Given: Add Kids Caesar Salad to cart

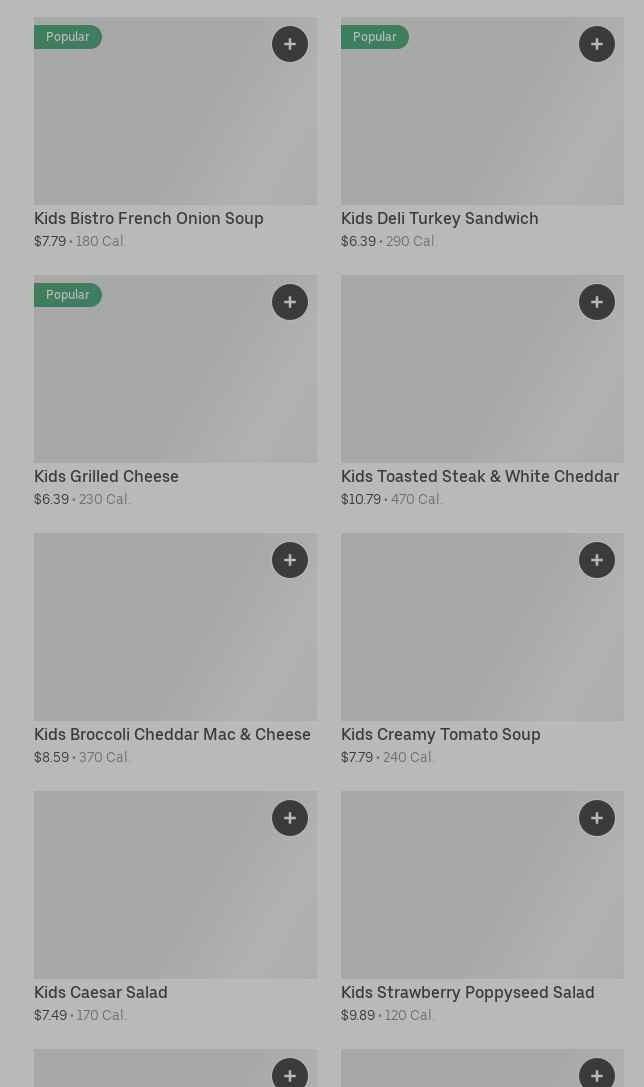Looking at the screenshot, I should click(290, 818).
